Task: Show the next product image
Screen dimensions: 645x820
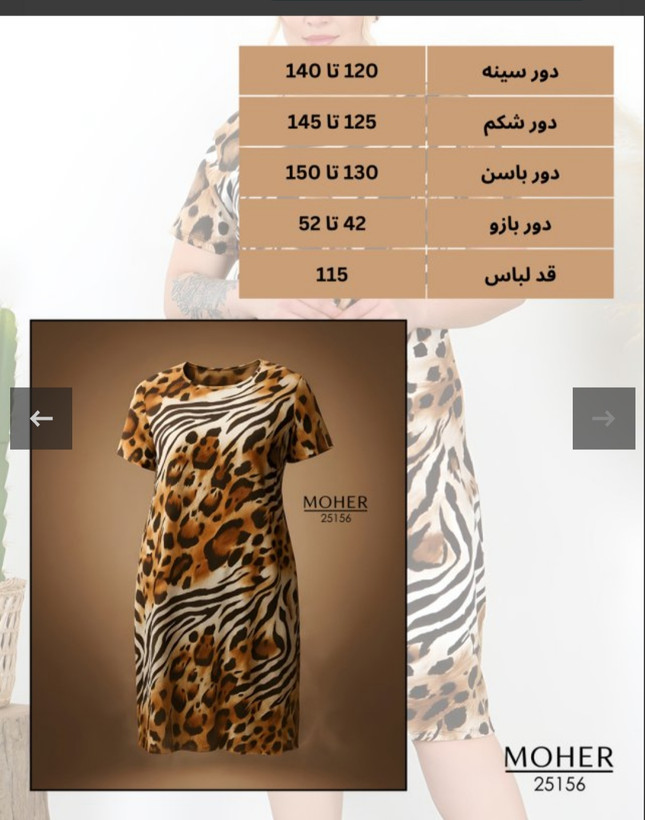Action: [x=603, y=418]
